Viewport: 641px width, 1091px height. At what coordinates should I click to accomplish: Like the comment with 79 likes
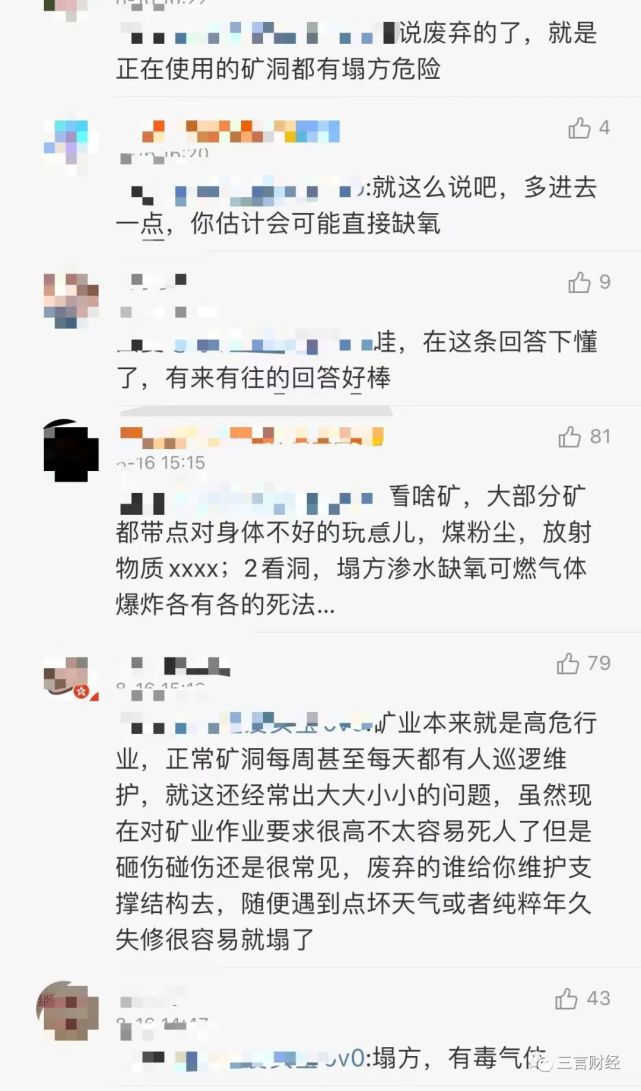click(x=568, y=663)
